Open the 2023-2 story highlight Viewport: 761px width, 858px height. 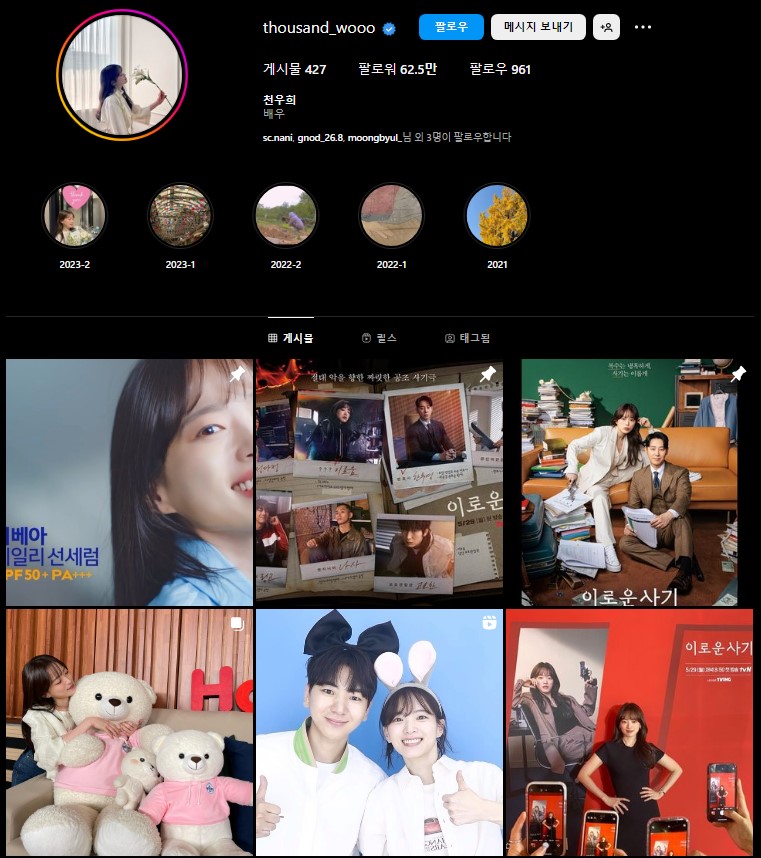click(x=75, y=215)
